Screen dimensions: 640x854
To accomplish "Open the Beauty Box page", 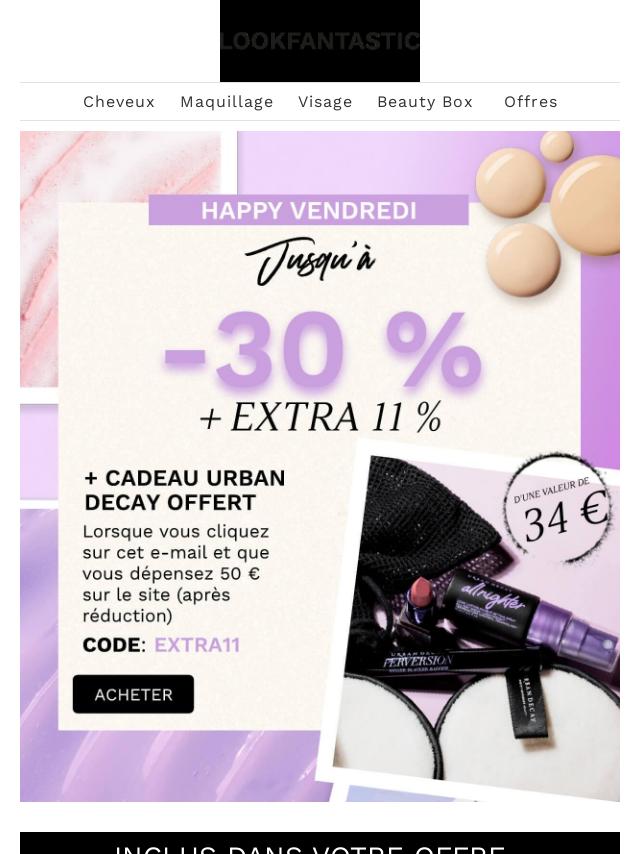I will [424, 102].
